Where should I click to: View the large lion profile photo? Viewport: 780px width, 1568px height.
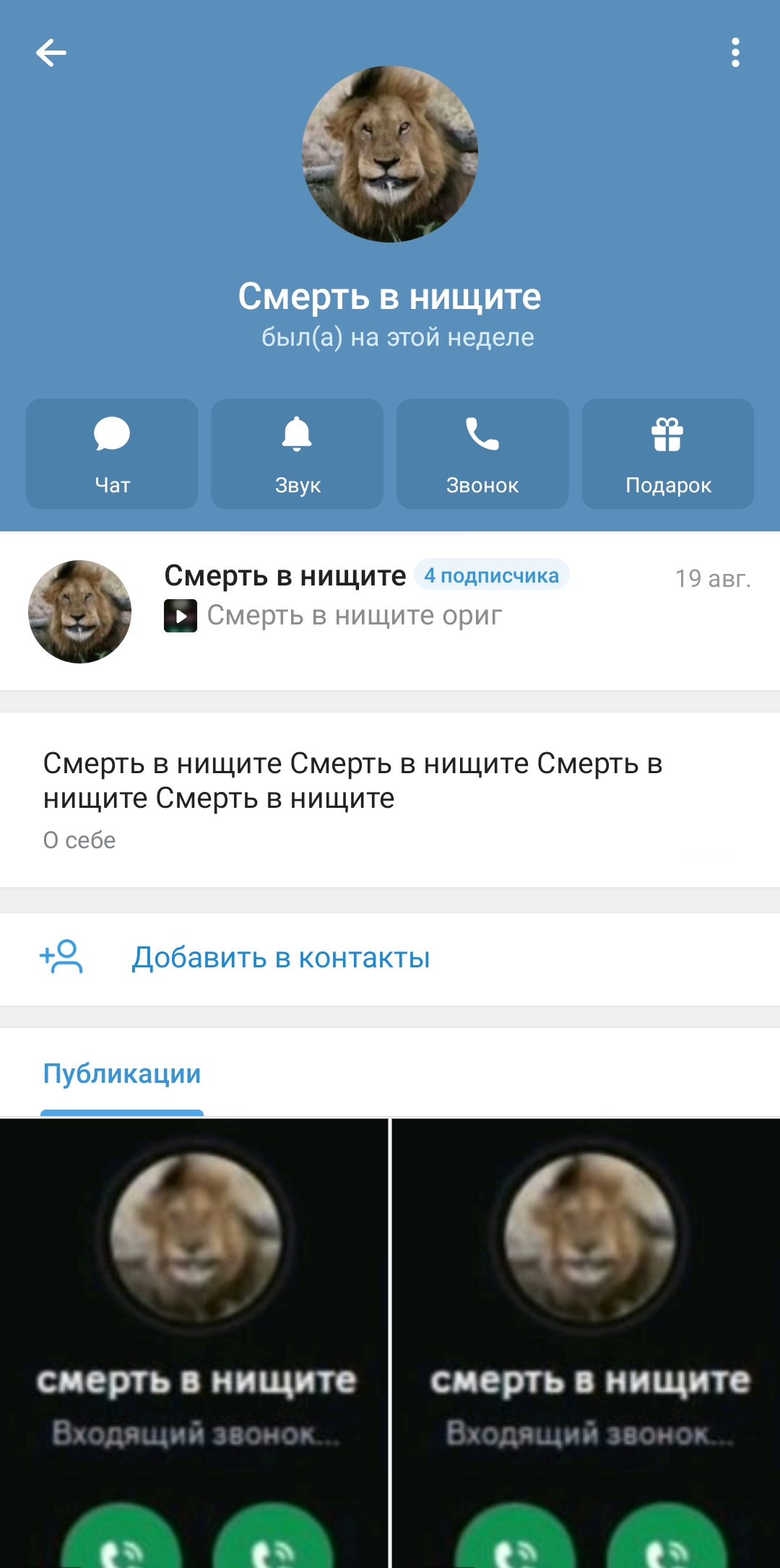tap(390, 154)
